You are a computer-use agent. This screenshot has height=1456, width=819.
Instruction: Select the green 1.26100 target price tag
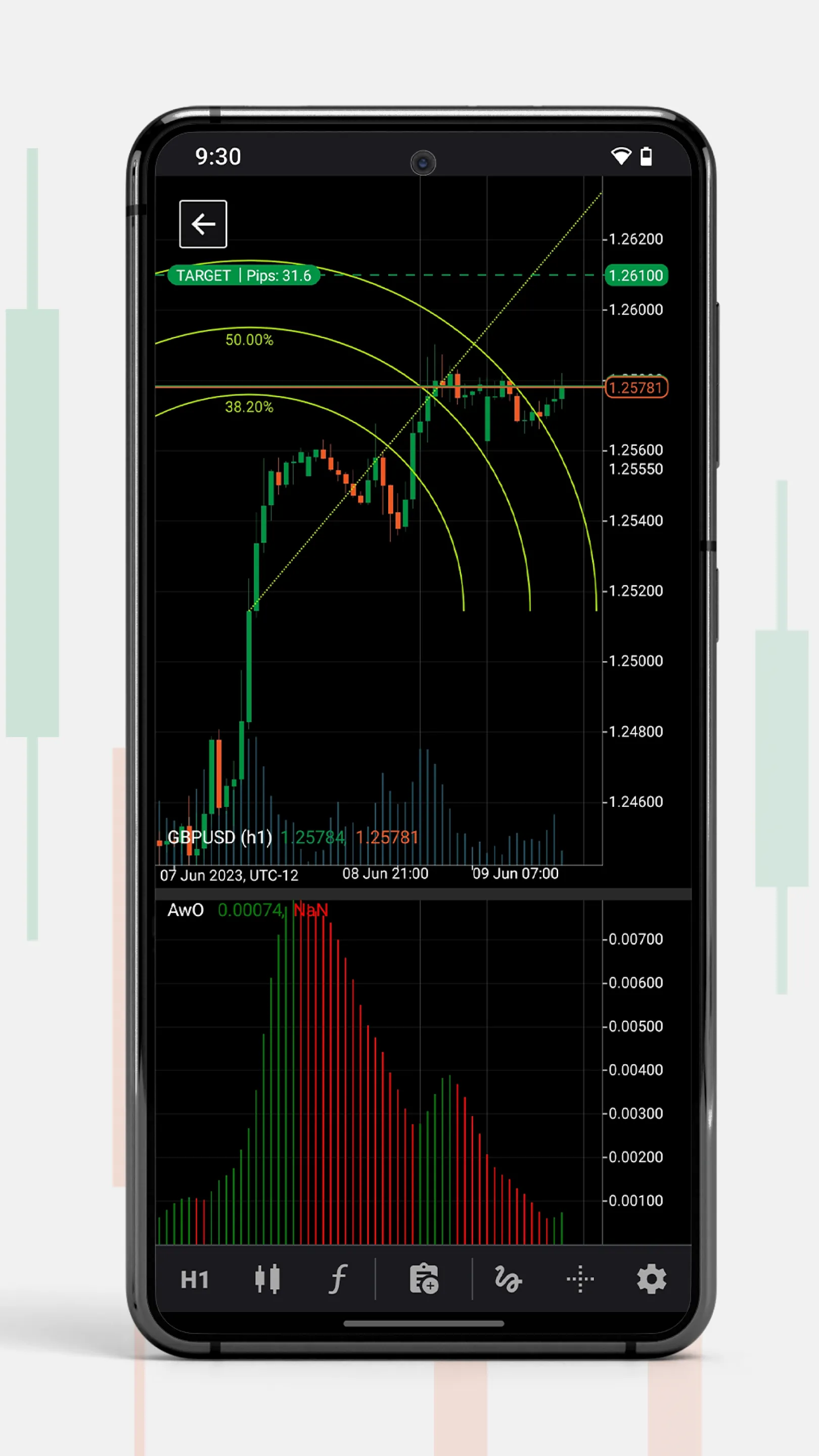tap(636, 275)
